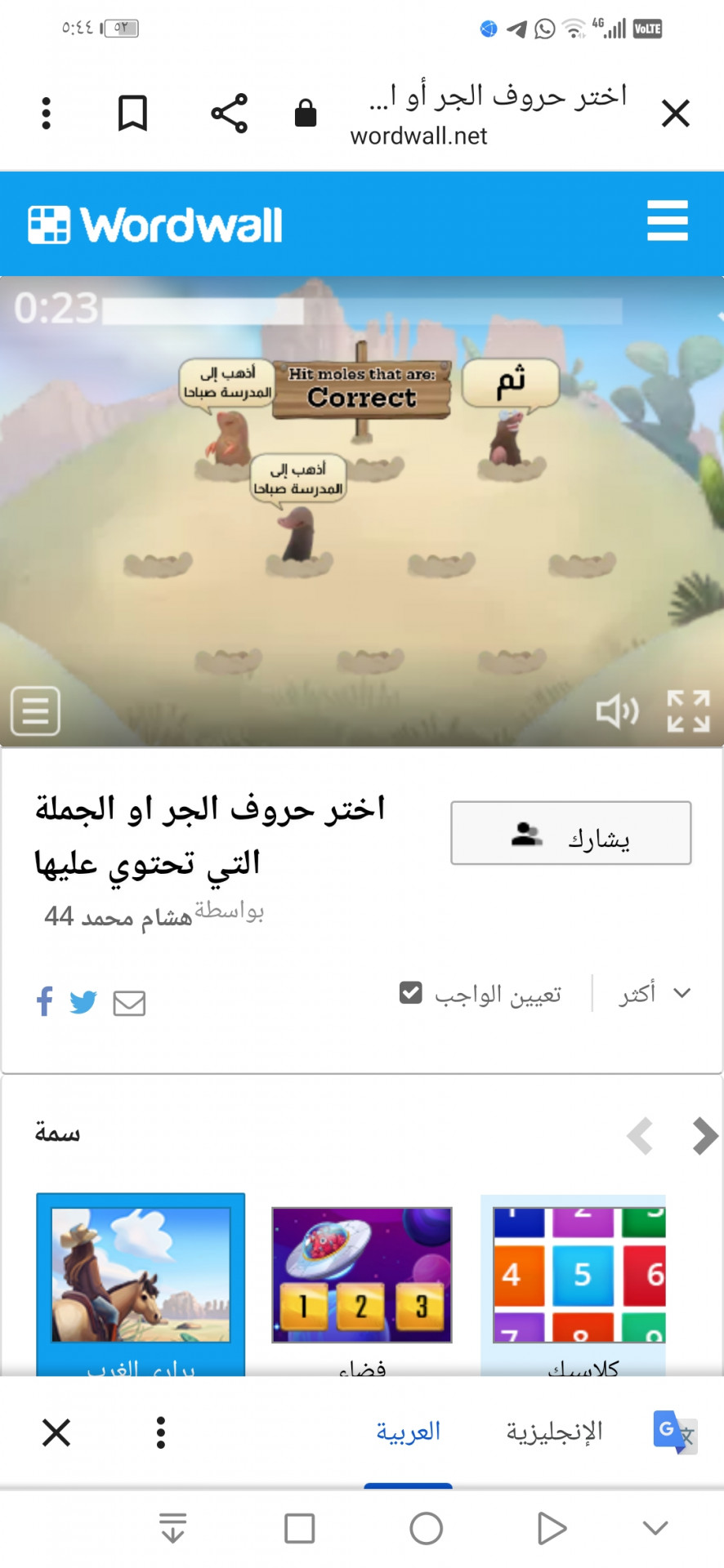
Task: Expand the أكثر more dropdown
Action: 654,994
